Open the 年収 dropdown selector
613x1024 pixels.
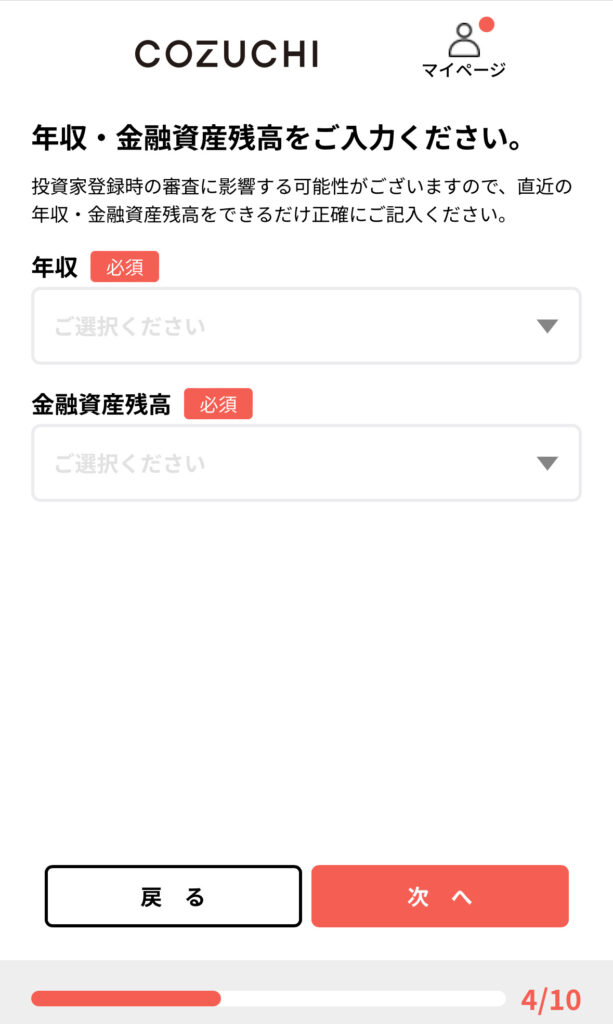tap(306, 326)
